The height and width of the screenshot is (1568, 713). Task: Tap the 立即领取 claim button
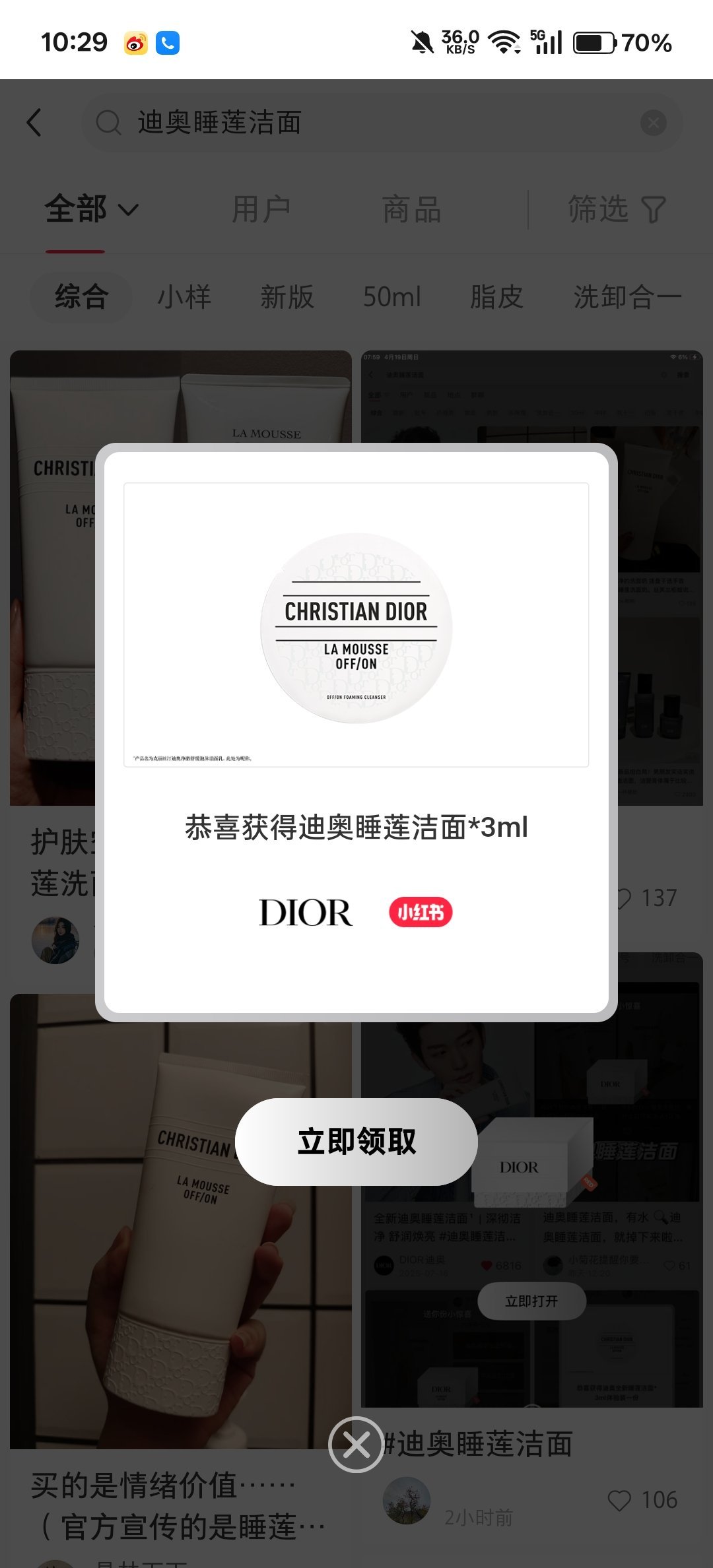[x=356, y=1142]
